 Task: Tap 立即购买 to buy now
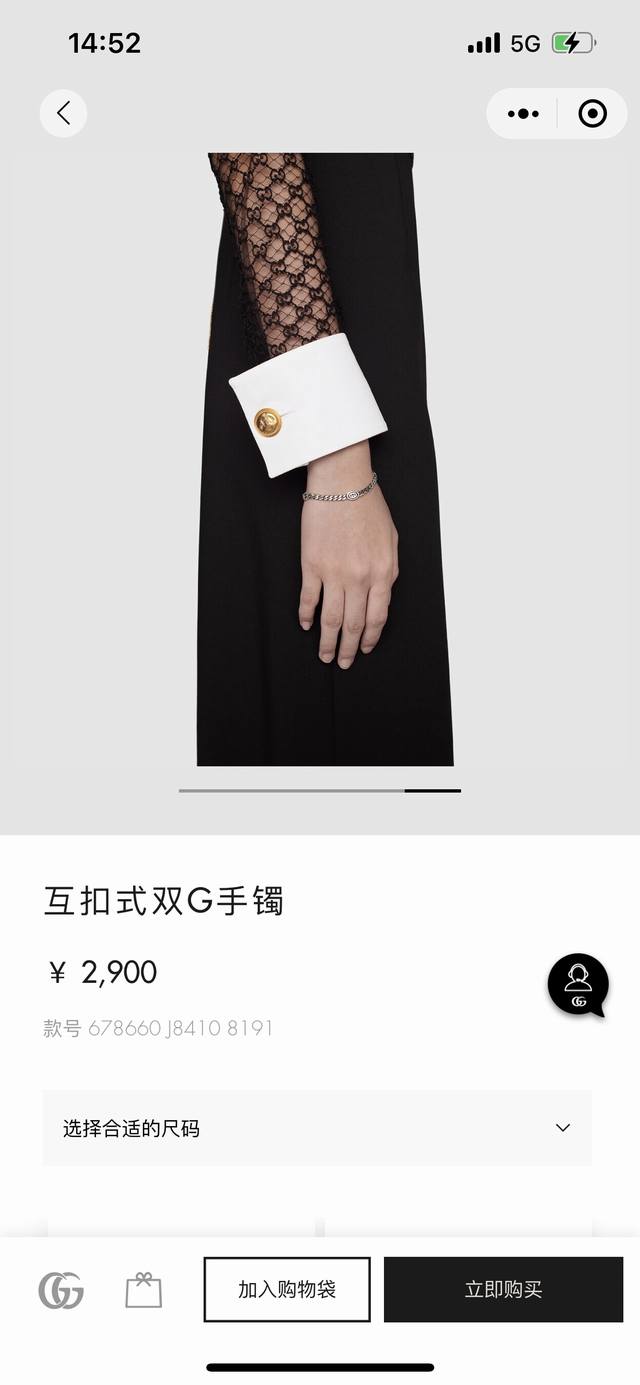503,1290
